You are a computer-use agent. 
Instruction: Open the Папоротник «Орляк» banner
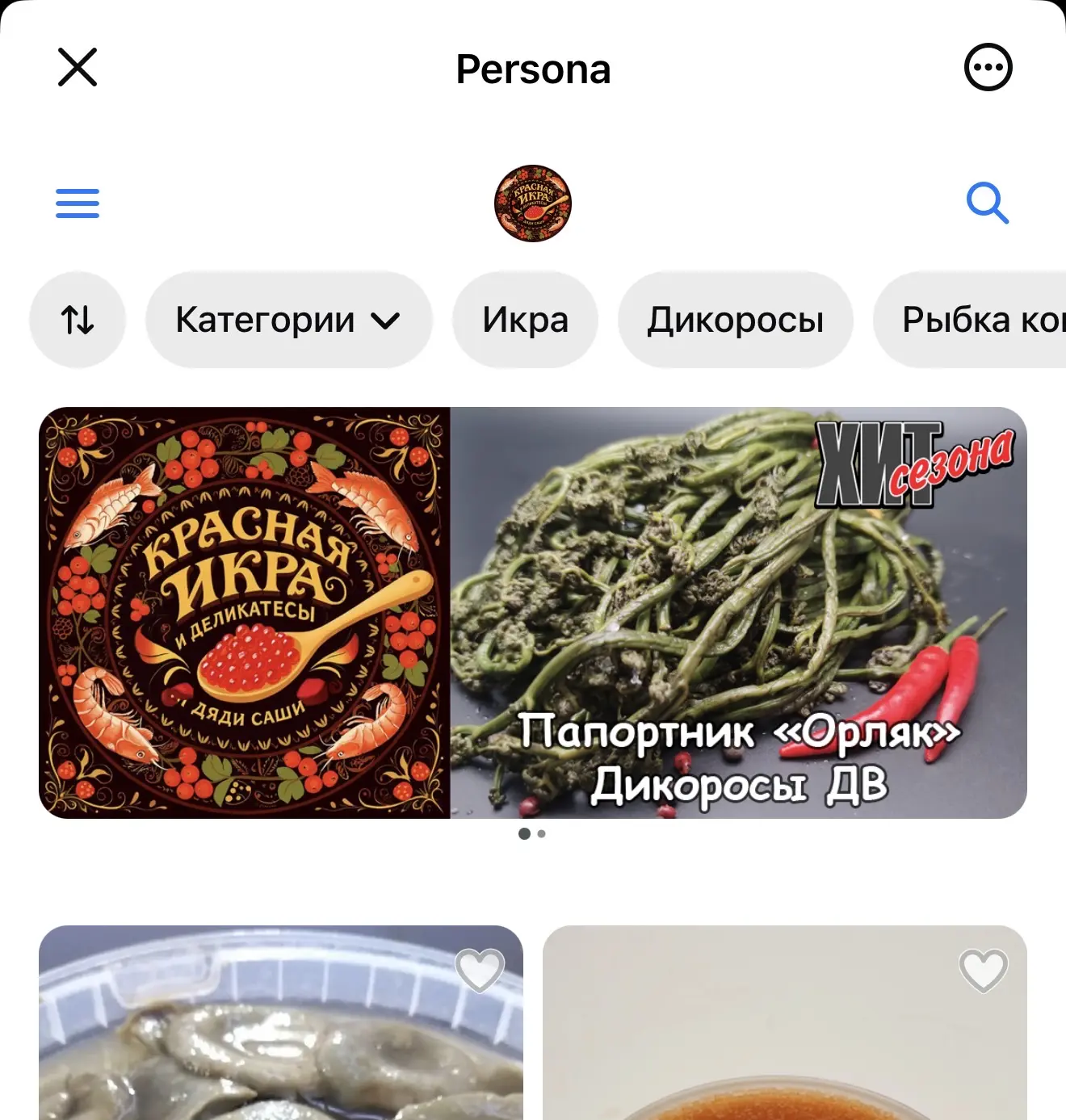tap(737, 614)
